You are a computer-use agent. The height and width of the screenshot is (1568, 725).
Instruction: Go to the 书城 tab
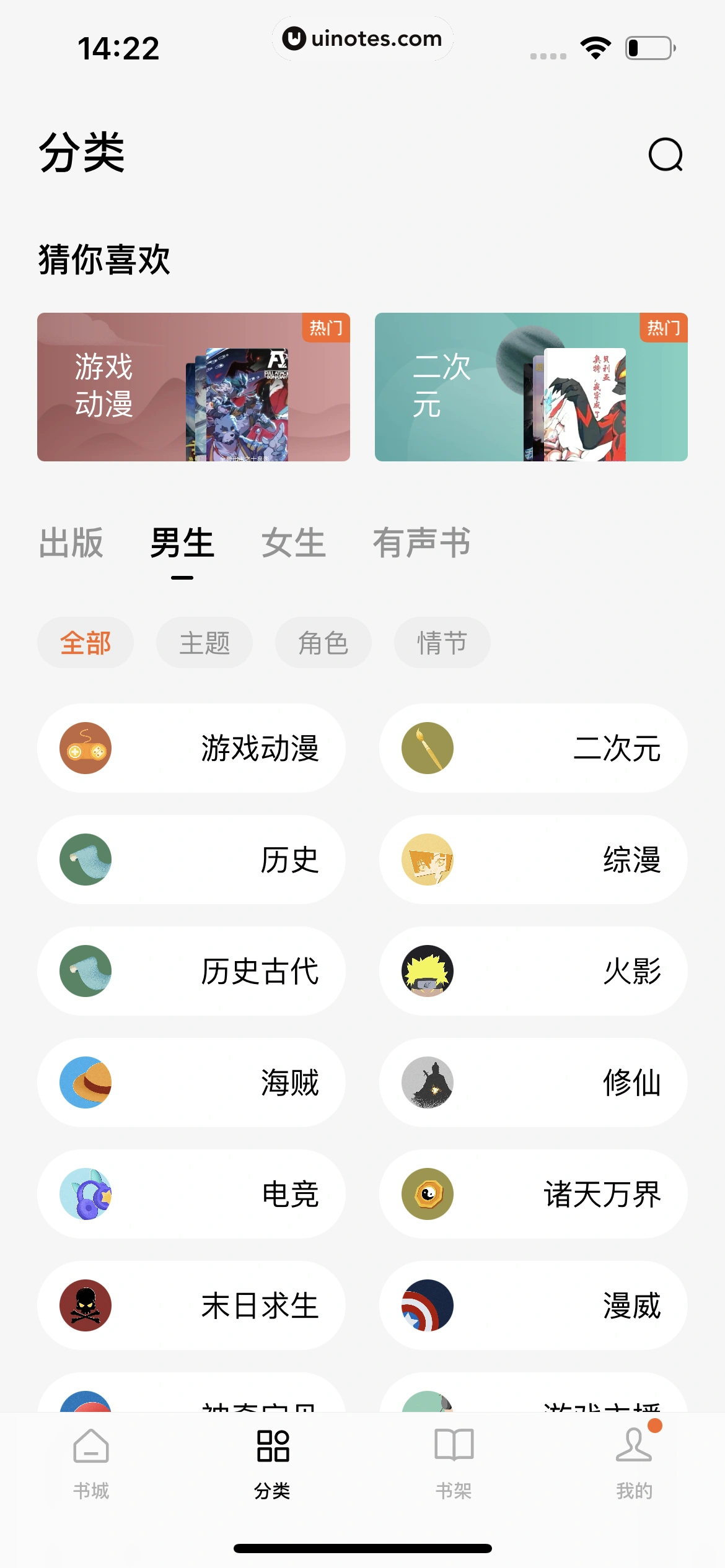[91, 1463]
